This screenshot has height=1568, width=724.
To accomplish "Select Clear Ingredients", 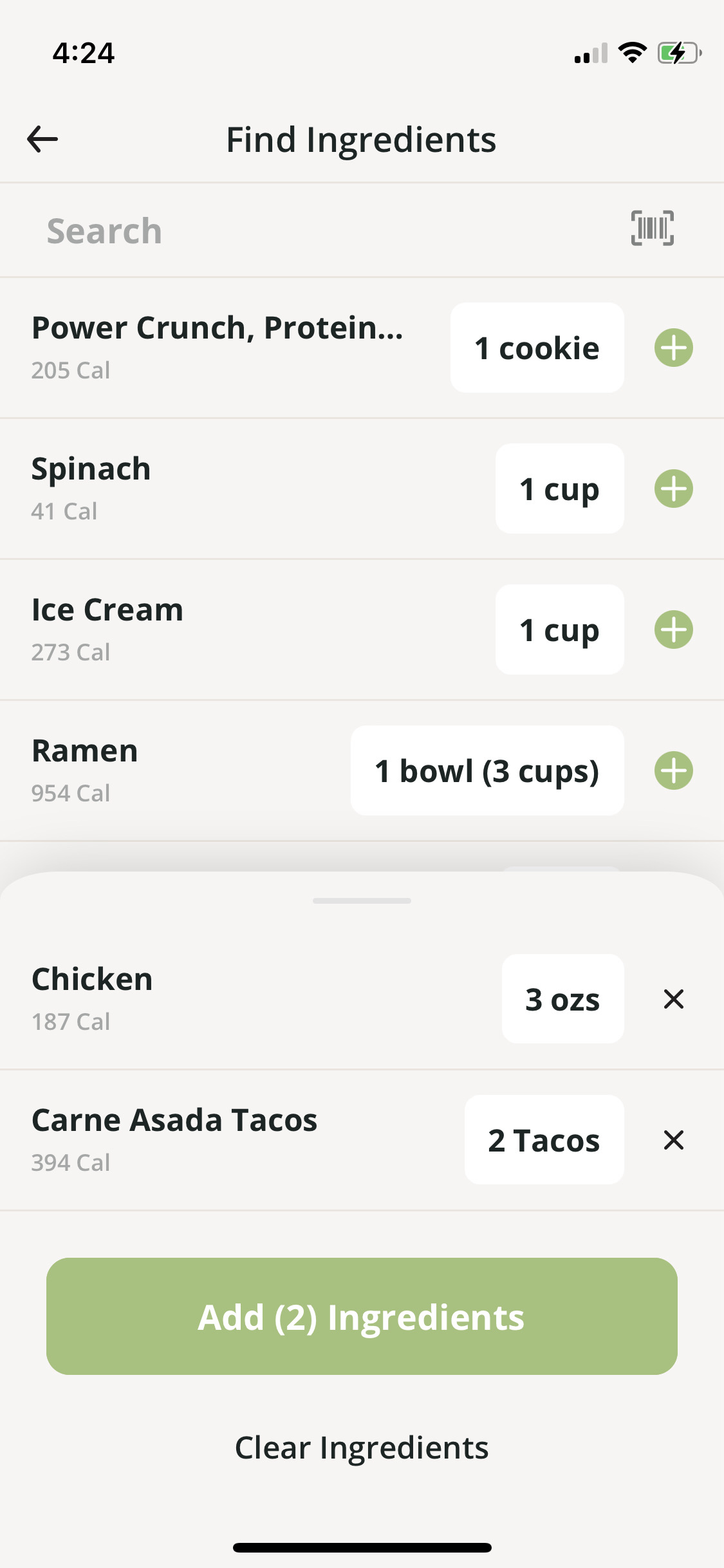I will click(x=362, y=1448).
